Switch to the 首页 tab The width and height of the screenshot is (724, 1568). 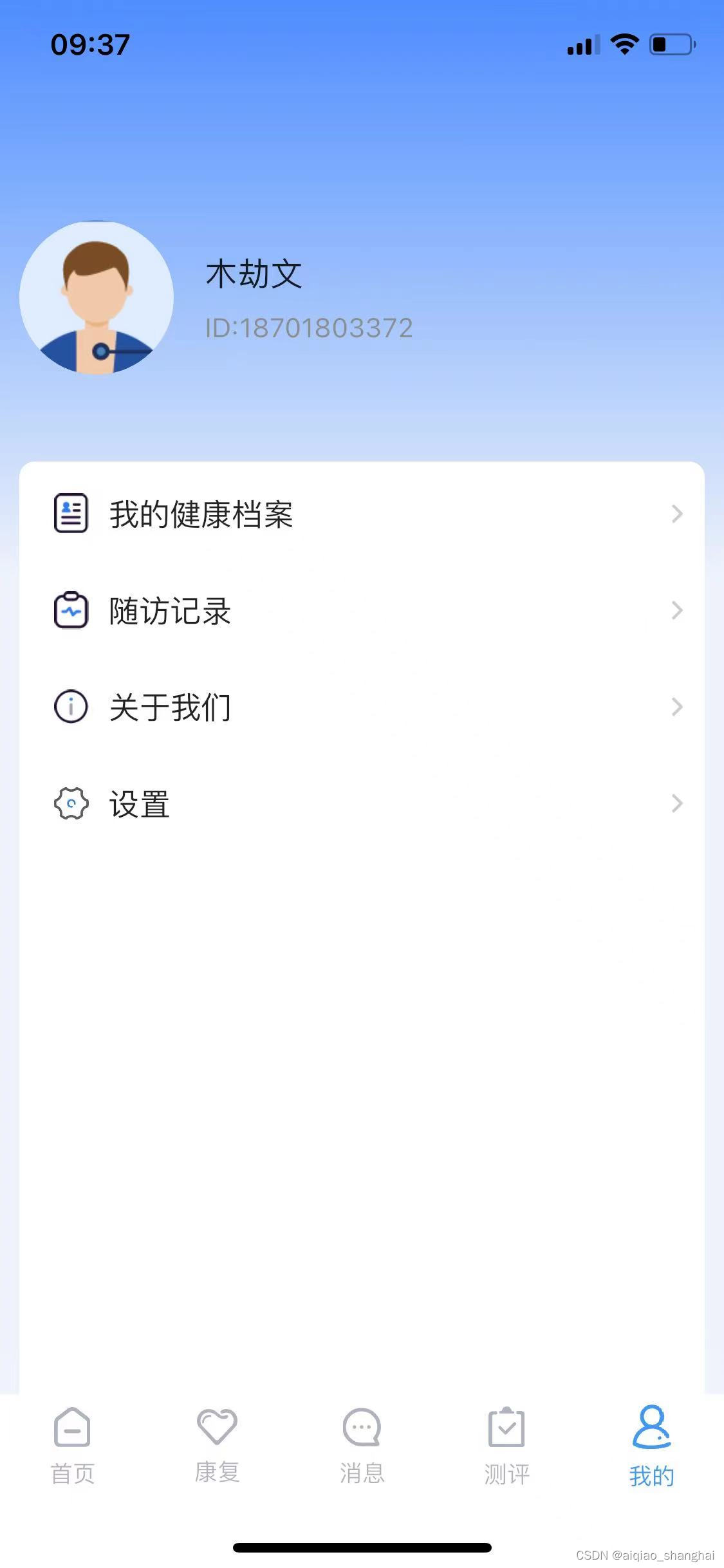click(72, 1445)
